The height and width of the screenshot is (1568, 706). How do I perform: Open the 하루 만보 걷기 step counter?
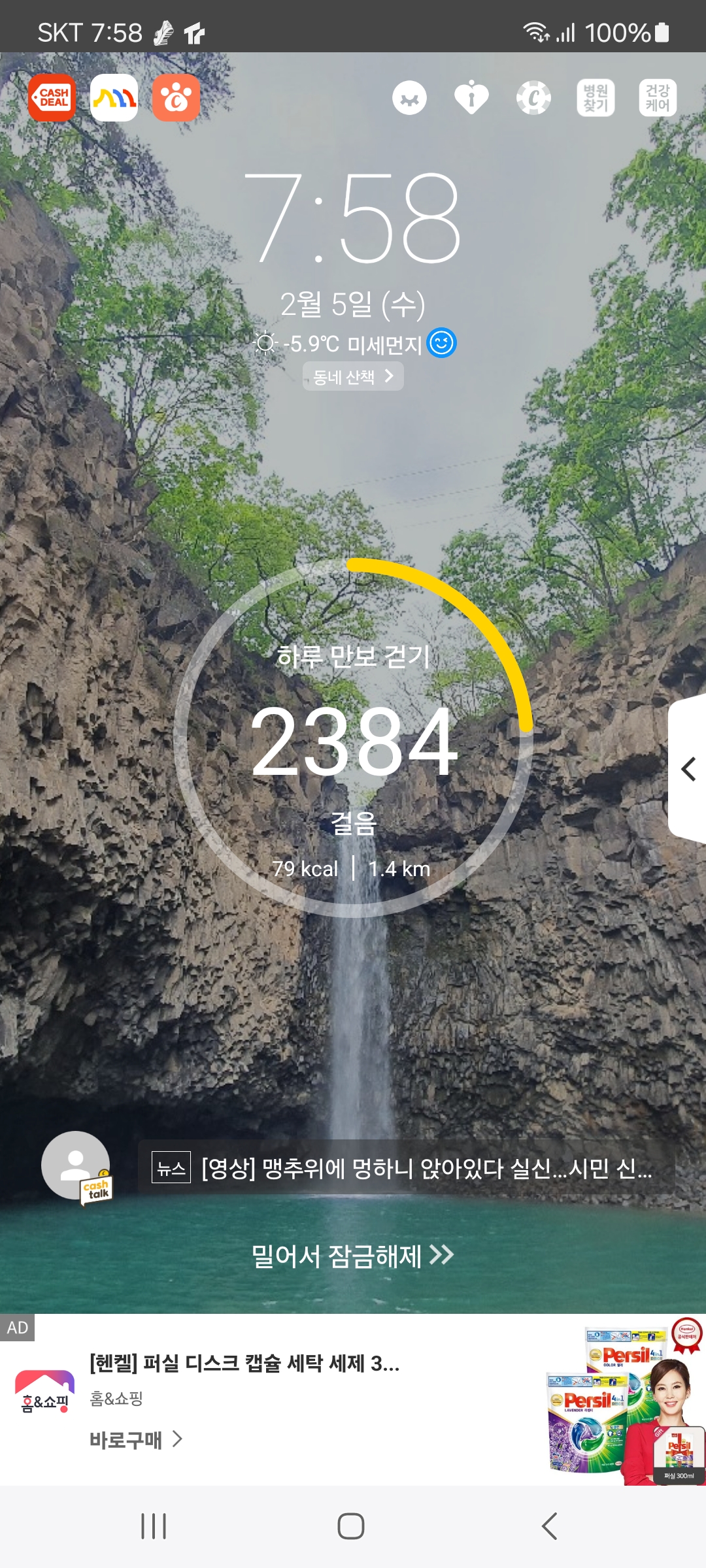click(x=353, y=738)
